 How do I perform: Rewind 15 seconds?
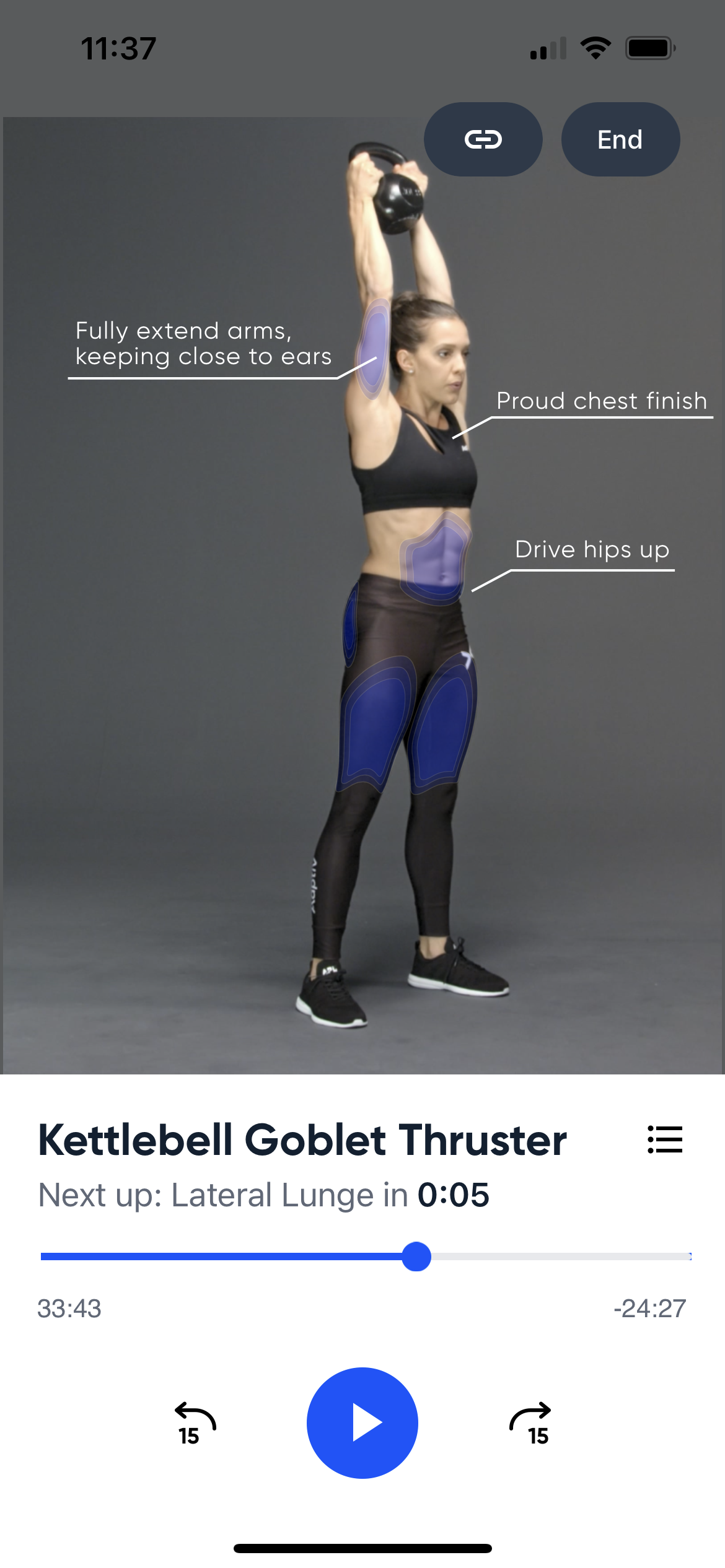195,1423
